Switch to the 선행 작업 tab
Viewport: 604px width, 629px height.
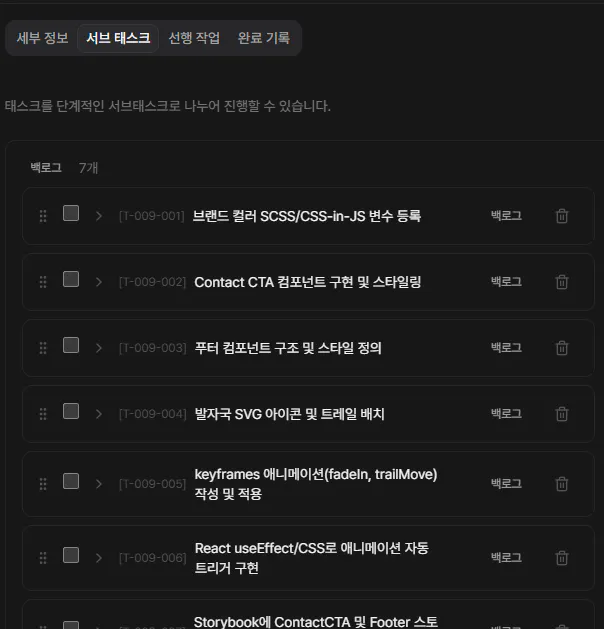[x=194, y=38]
